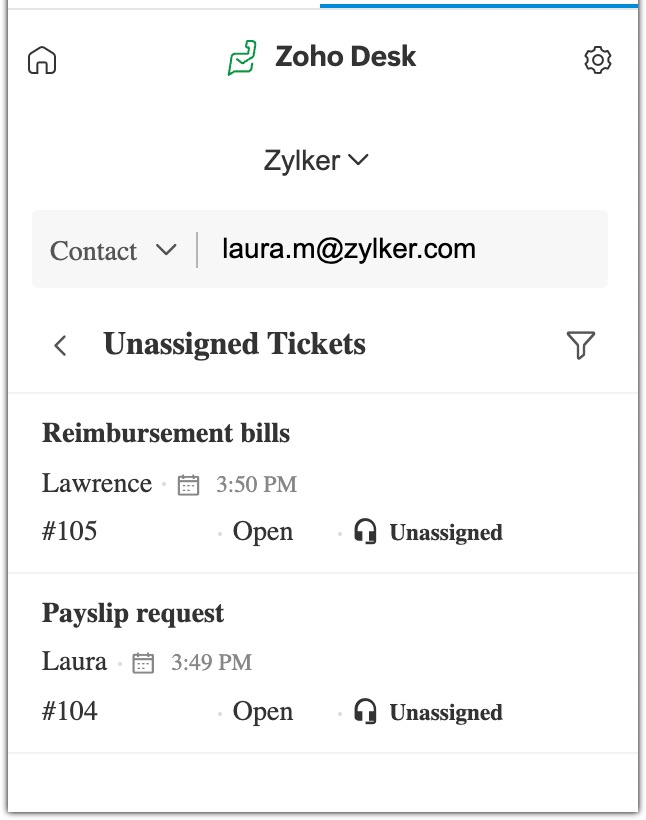Open the settings gear

click(597, 60)
